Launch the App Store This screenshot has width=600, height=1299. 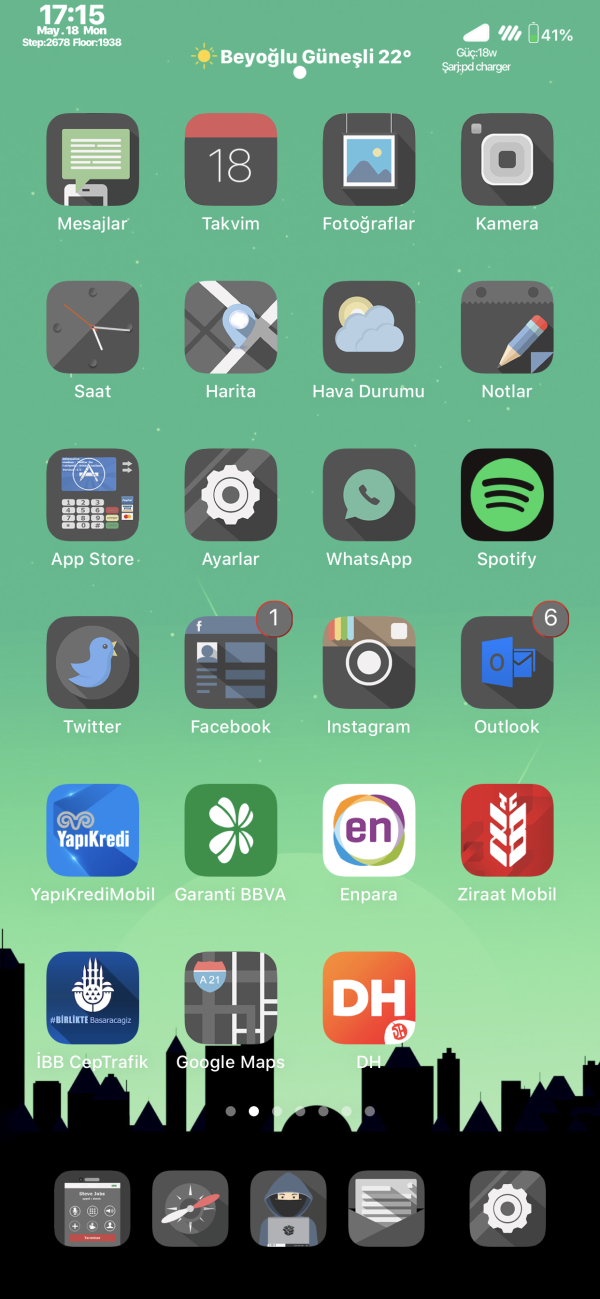click(x=93, y=495)
